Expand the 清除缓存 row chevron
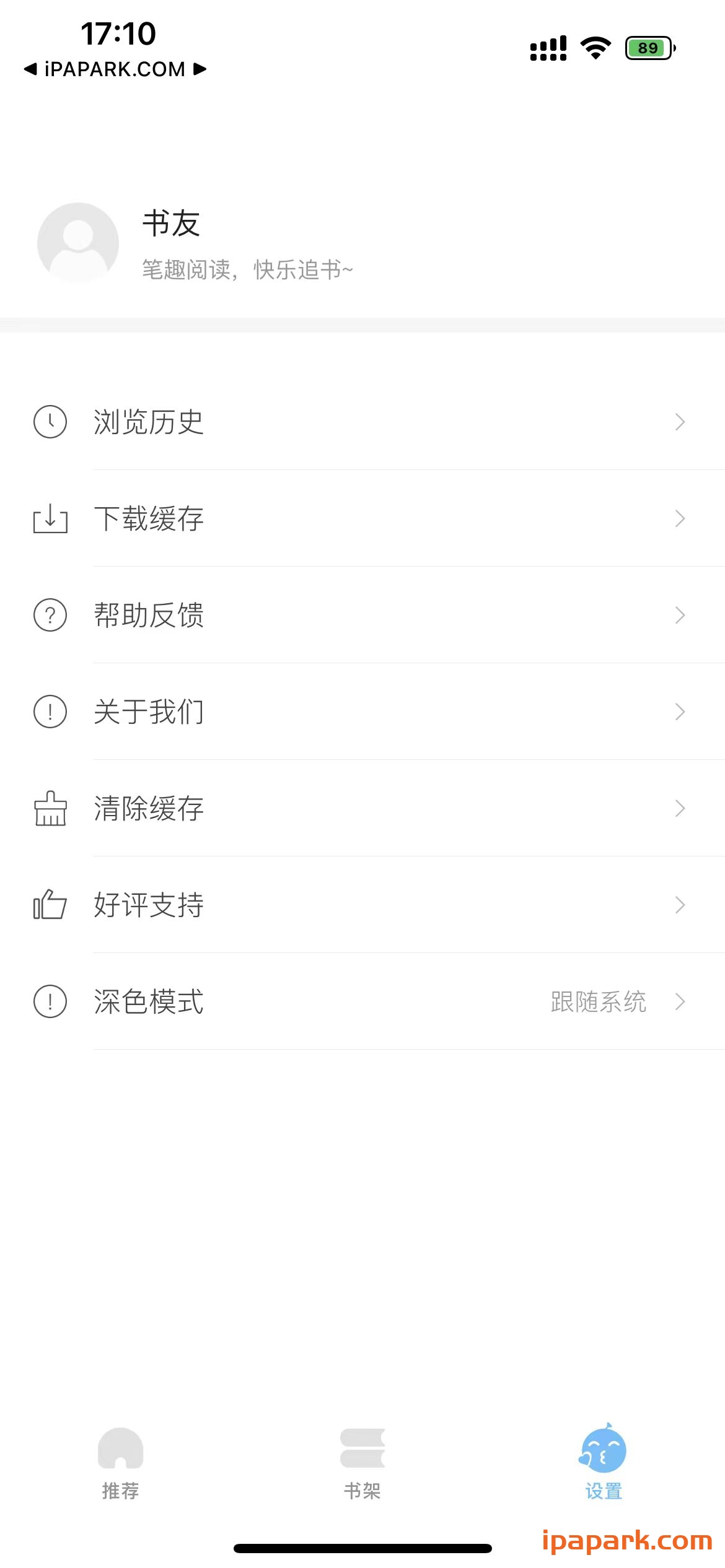Image resolution: width=725 pixels, height=1568 pixels. click(x=680, y=808)
